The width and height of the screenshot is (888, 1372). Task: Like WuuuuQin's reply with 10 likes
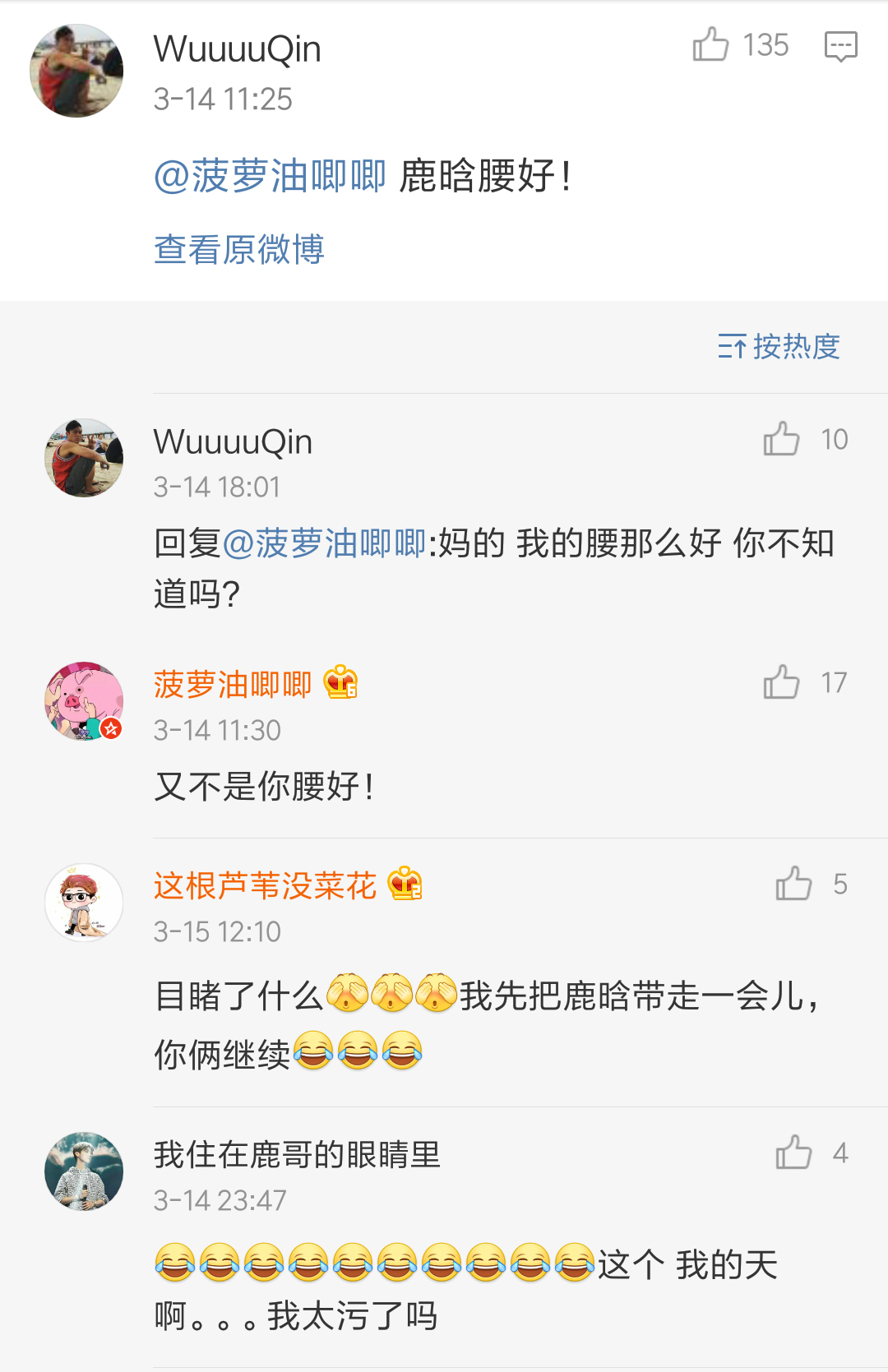(783, 440)
